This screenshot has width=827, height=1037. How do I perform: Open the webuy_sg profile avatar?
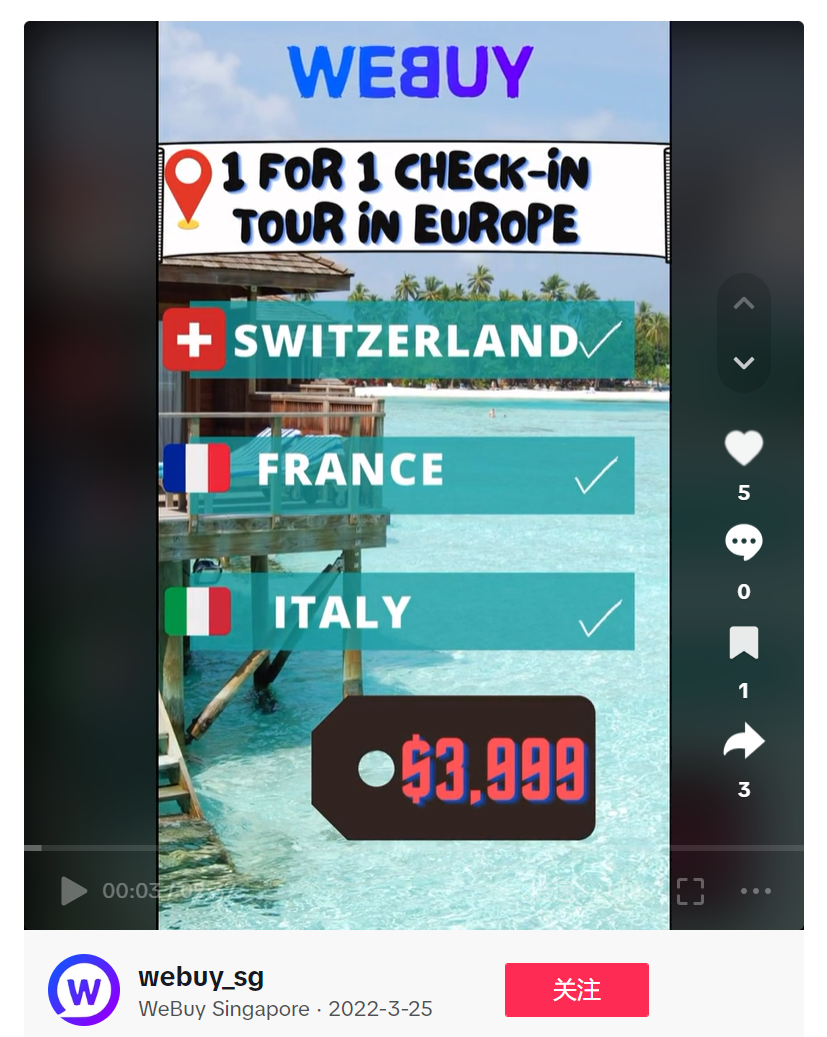pos(84,990)
